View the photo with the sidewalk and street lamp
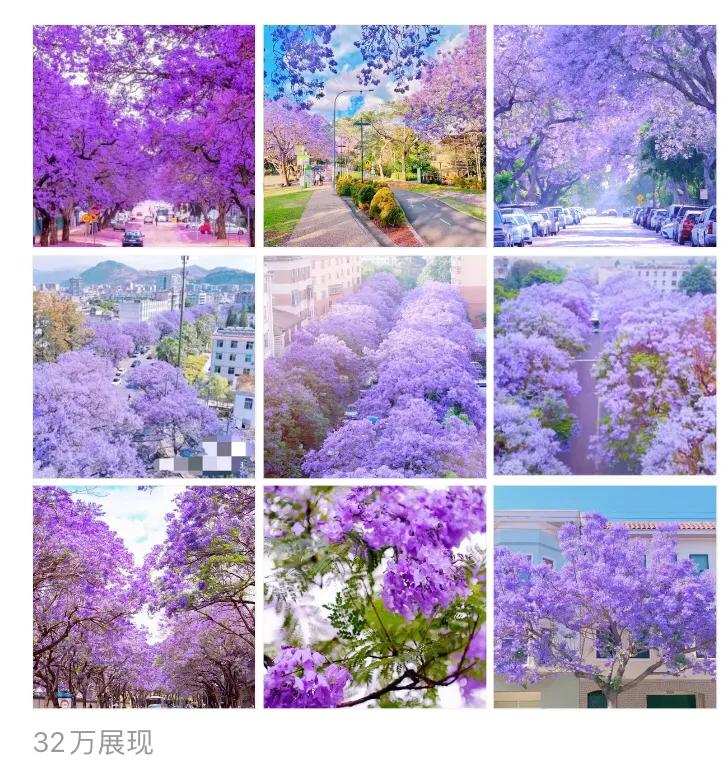728x763 pixels. pyautogui.click(x=375, y=136)
